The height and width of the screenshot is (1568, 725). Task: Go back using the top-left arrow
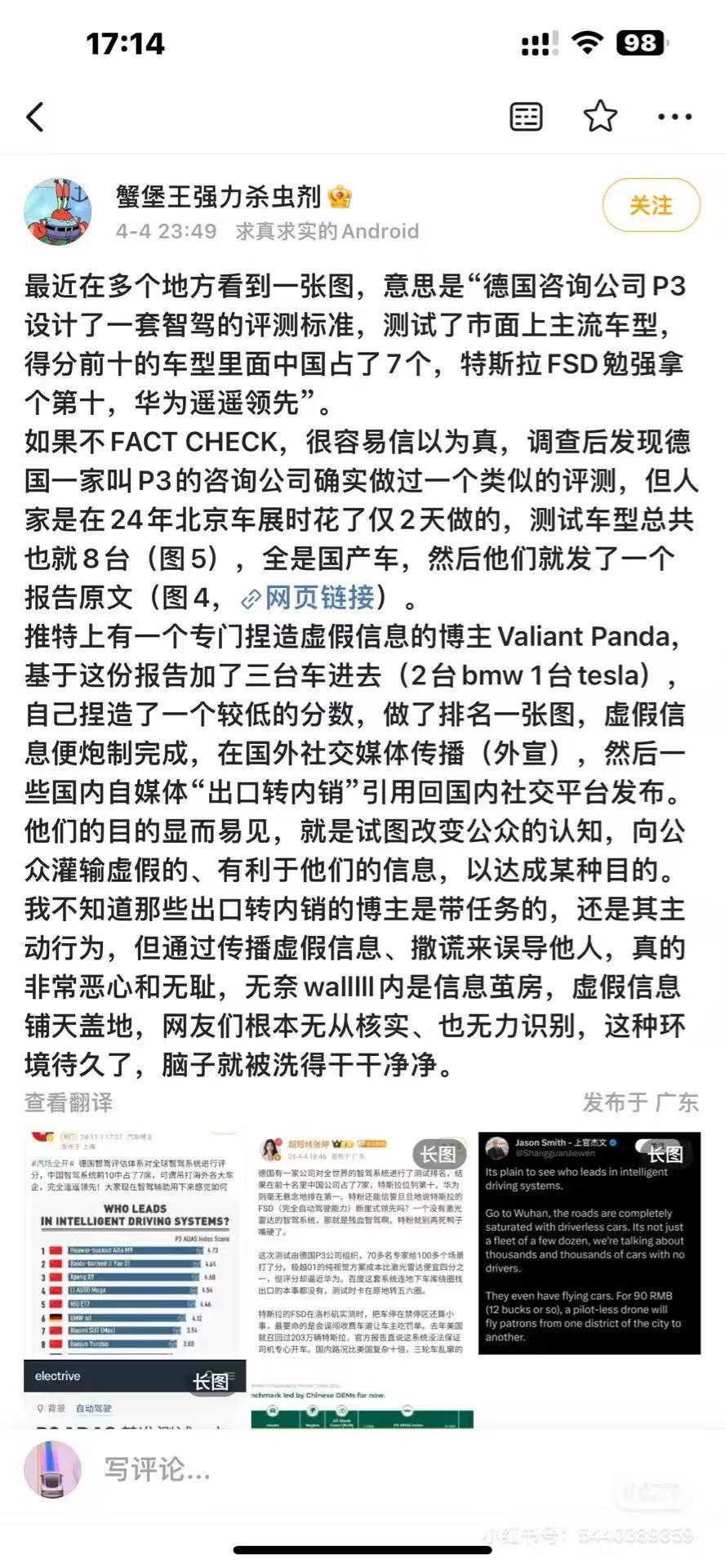pyautogui.click(x=35, y=117)
